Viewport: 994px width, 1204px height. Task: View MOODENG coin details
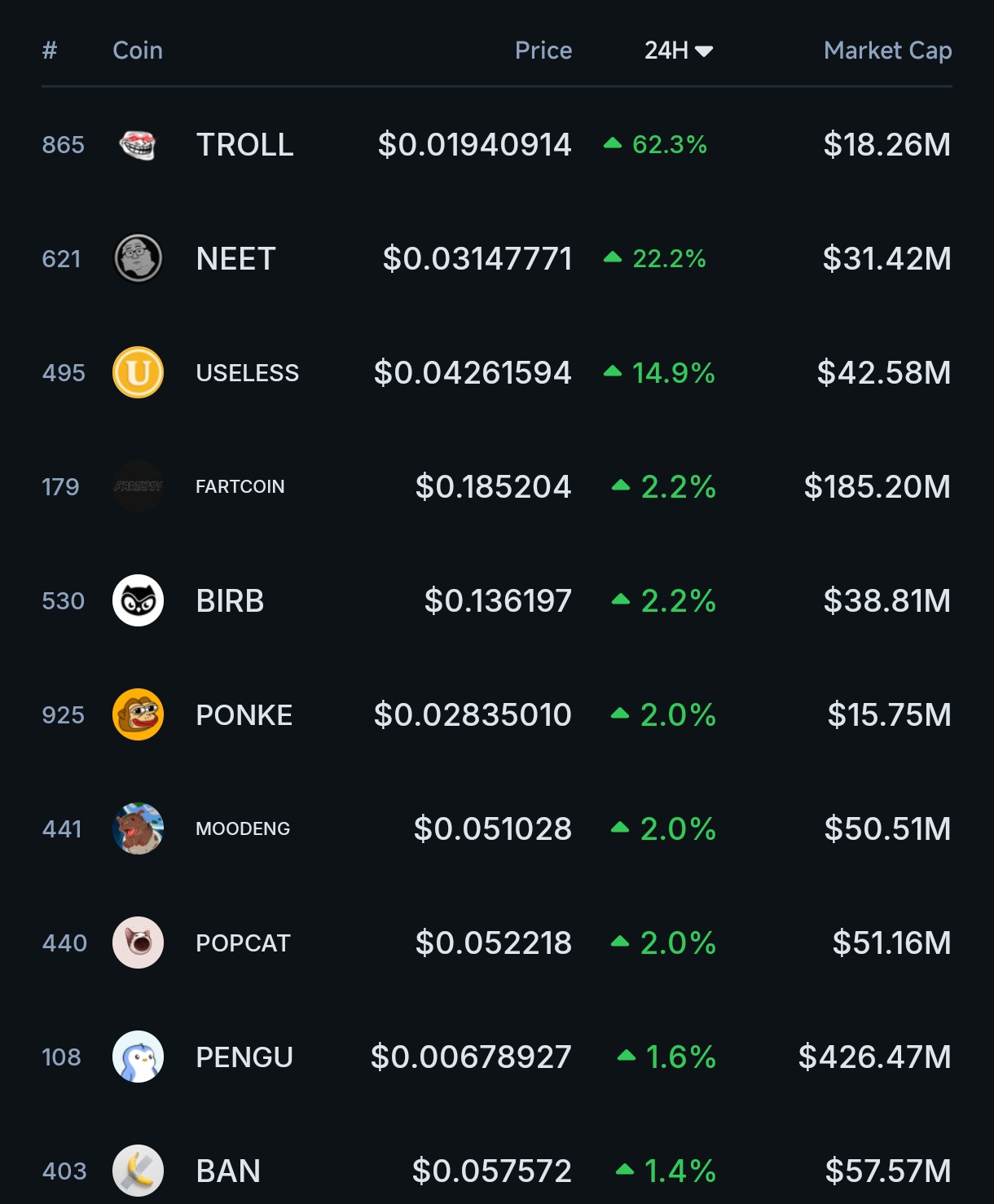pyautogui.click(x=242, y=829)
